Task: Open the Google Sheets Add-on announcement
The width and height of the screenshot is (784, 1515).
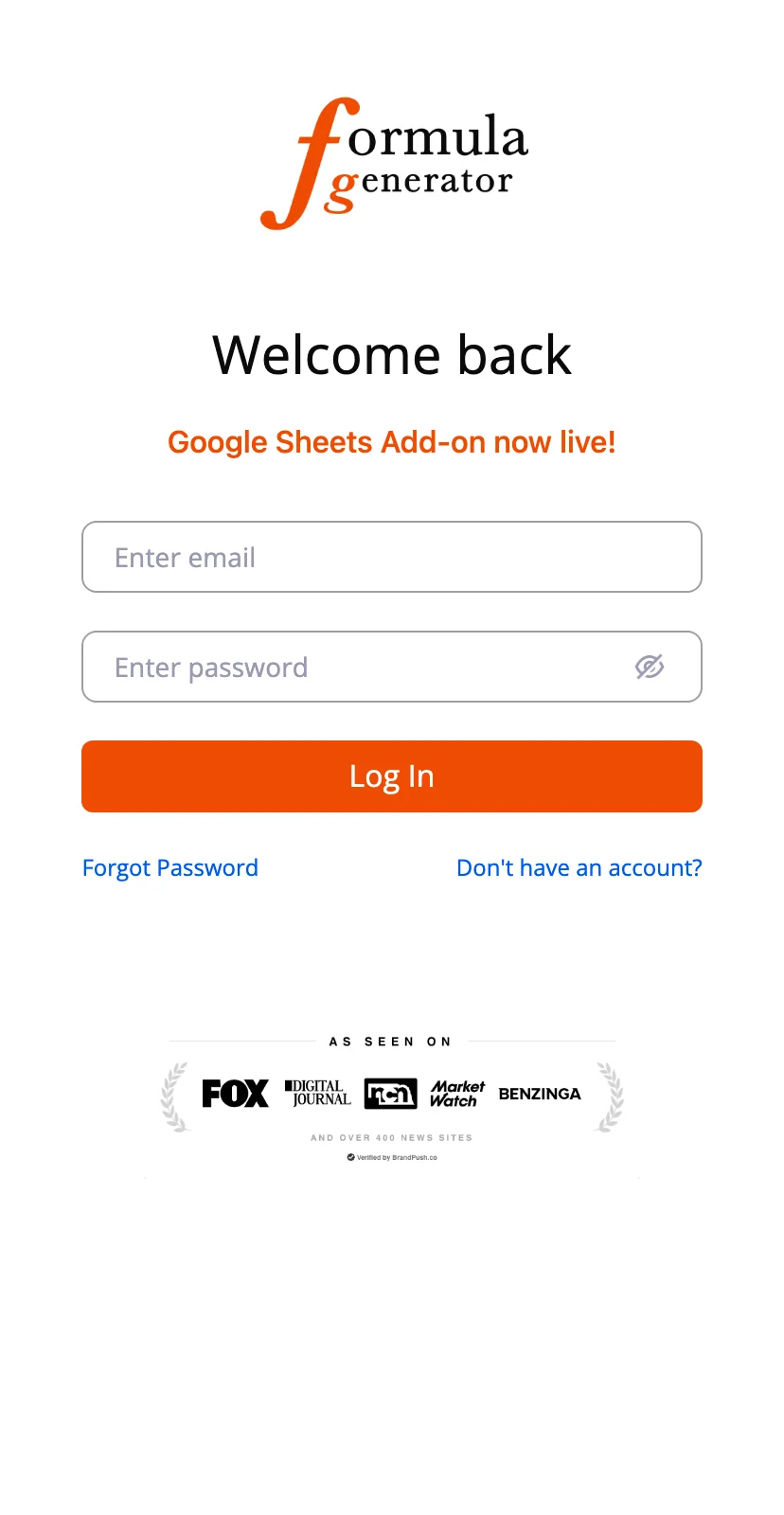Action: [x=392, y=442]
